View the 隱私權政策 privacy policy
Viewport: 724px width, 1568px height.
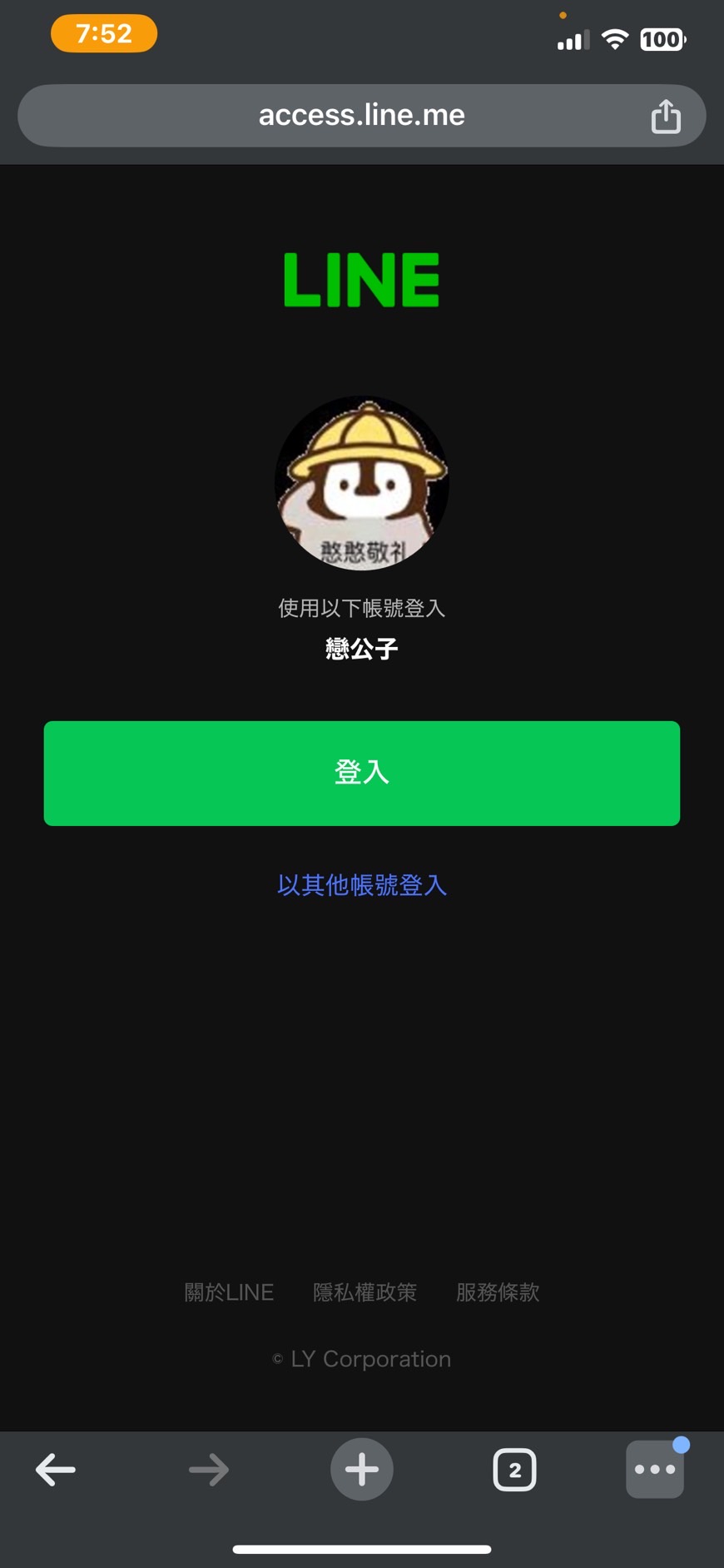click(x=364, y=1292)
